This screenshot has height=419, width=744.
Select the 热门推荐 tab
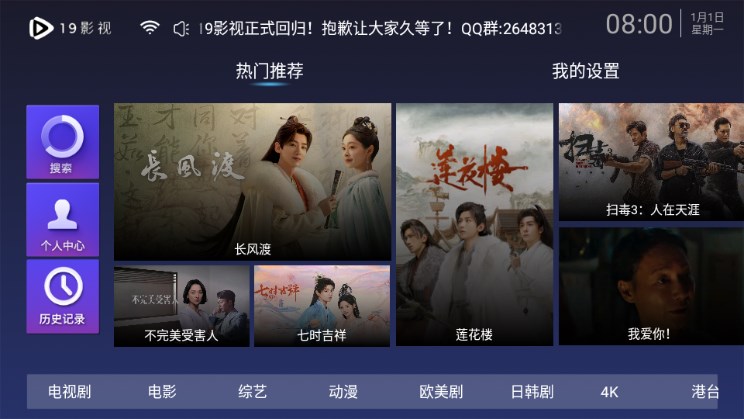(x=269, y=72)
